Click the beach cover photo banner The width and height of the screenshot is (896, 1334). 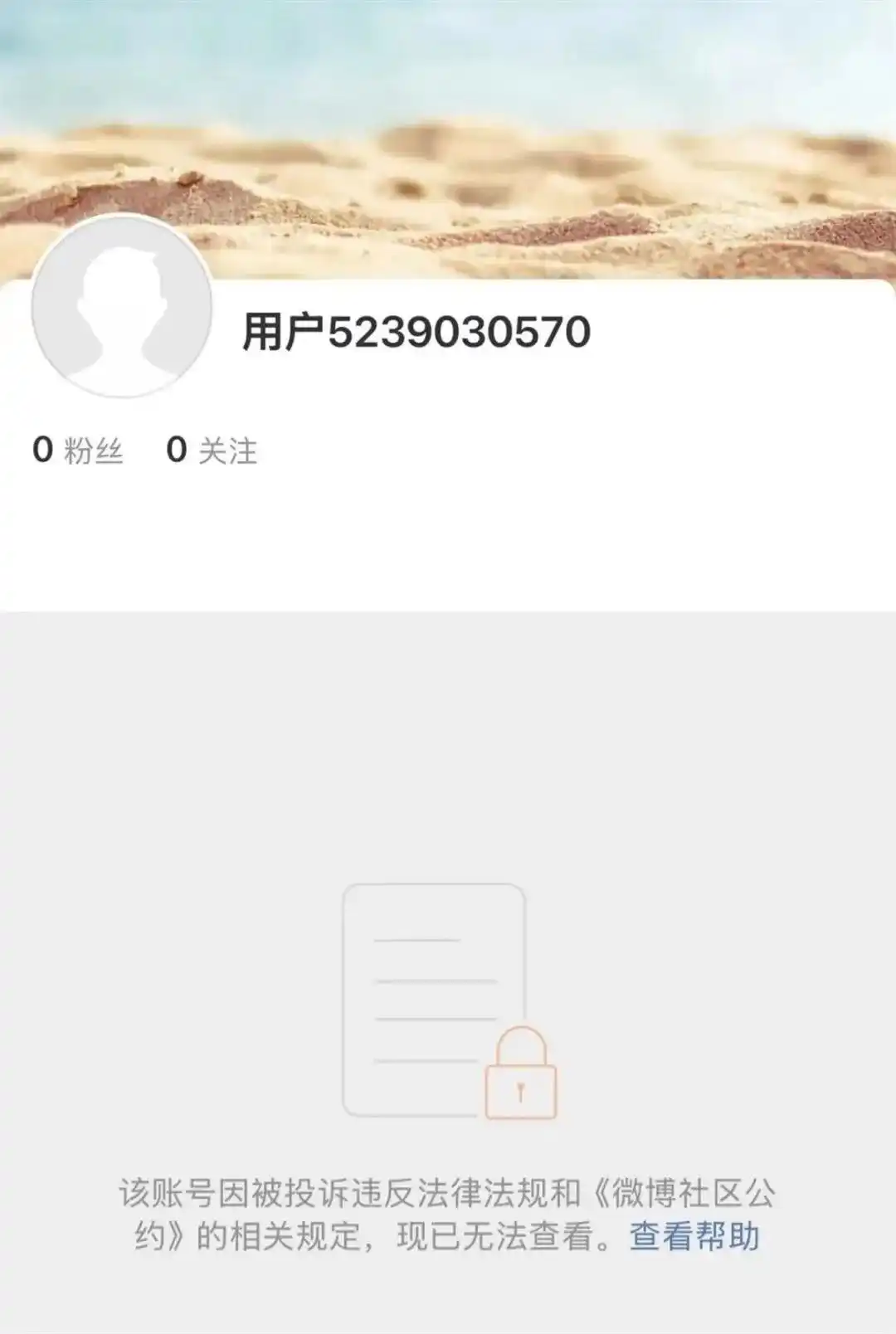click(x=581, y=124)
